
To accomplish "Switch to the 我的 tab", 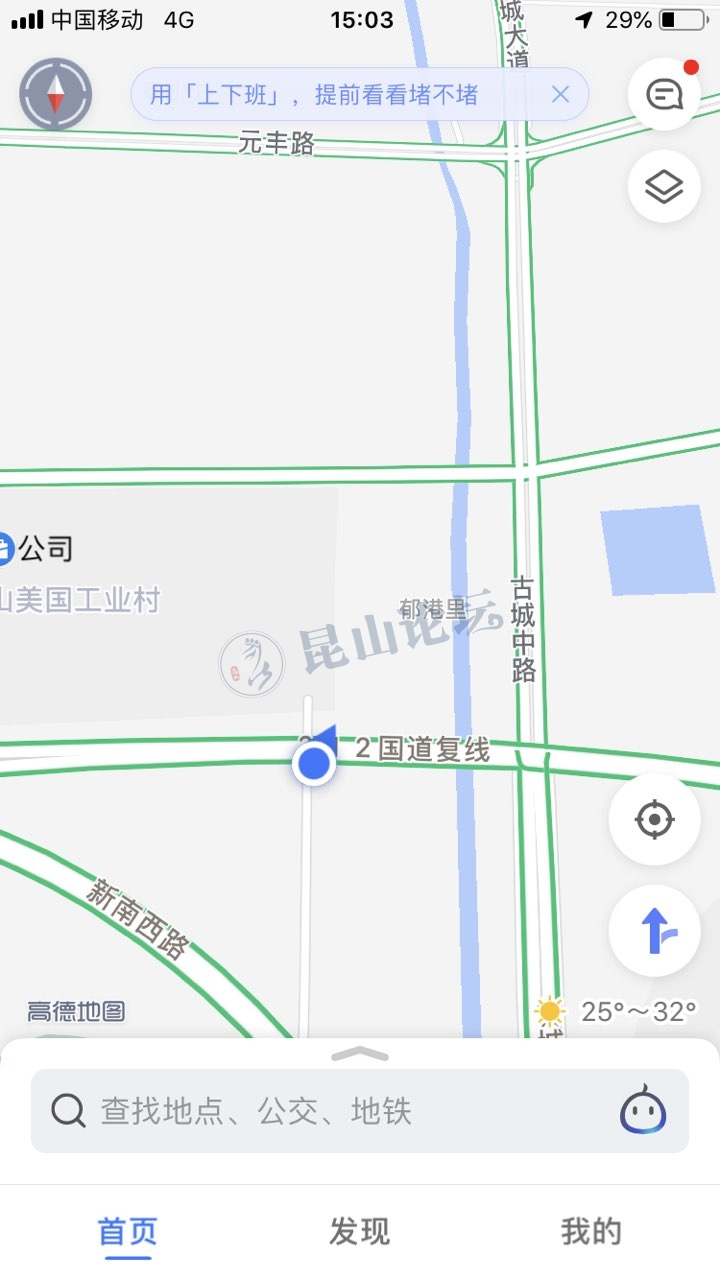I will (x=591, y=1232).
